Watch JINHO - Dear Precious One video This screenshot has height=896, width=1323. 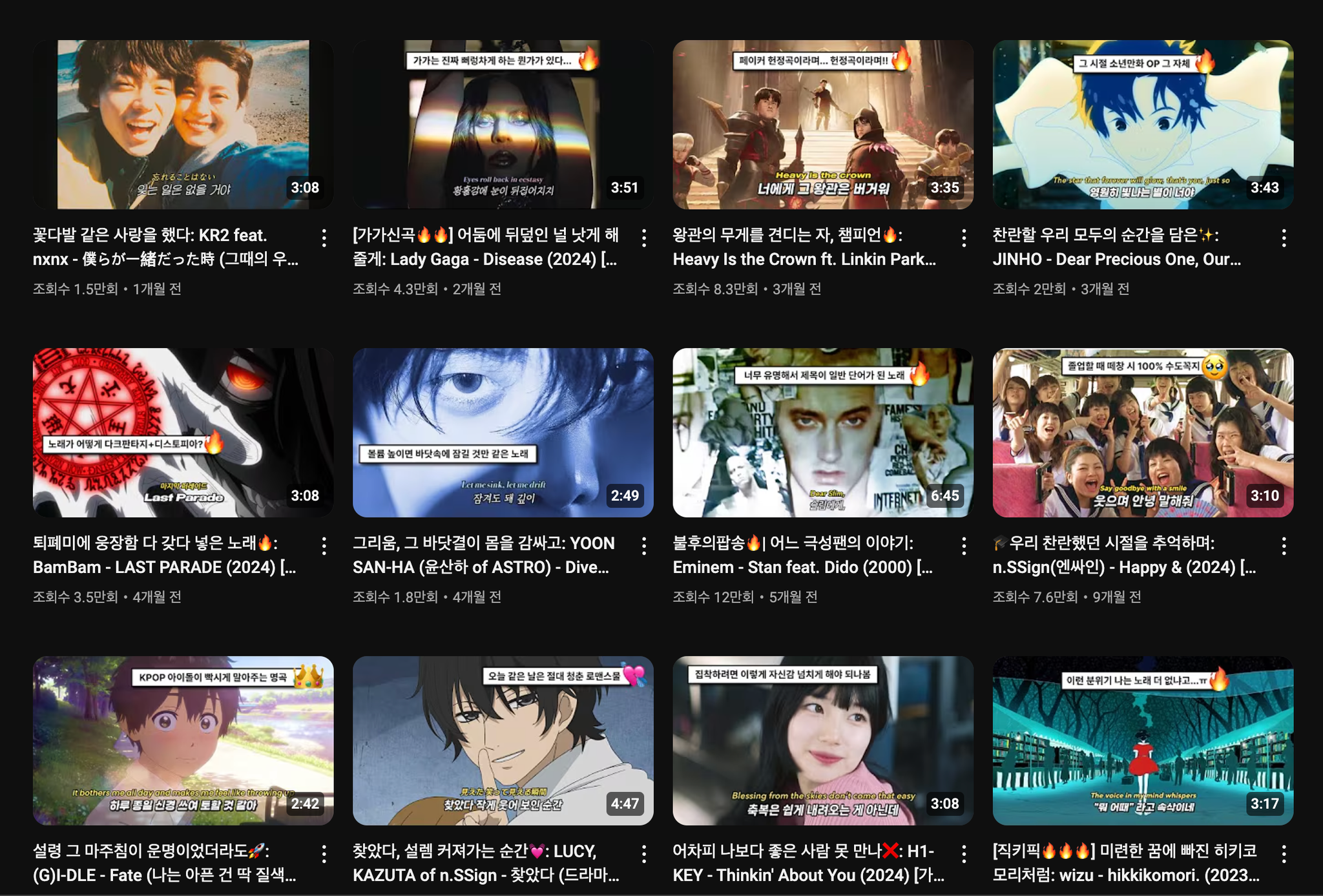click(1142, 124)
